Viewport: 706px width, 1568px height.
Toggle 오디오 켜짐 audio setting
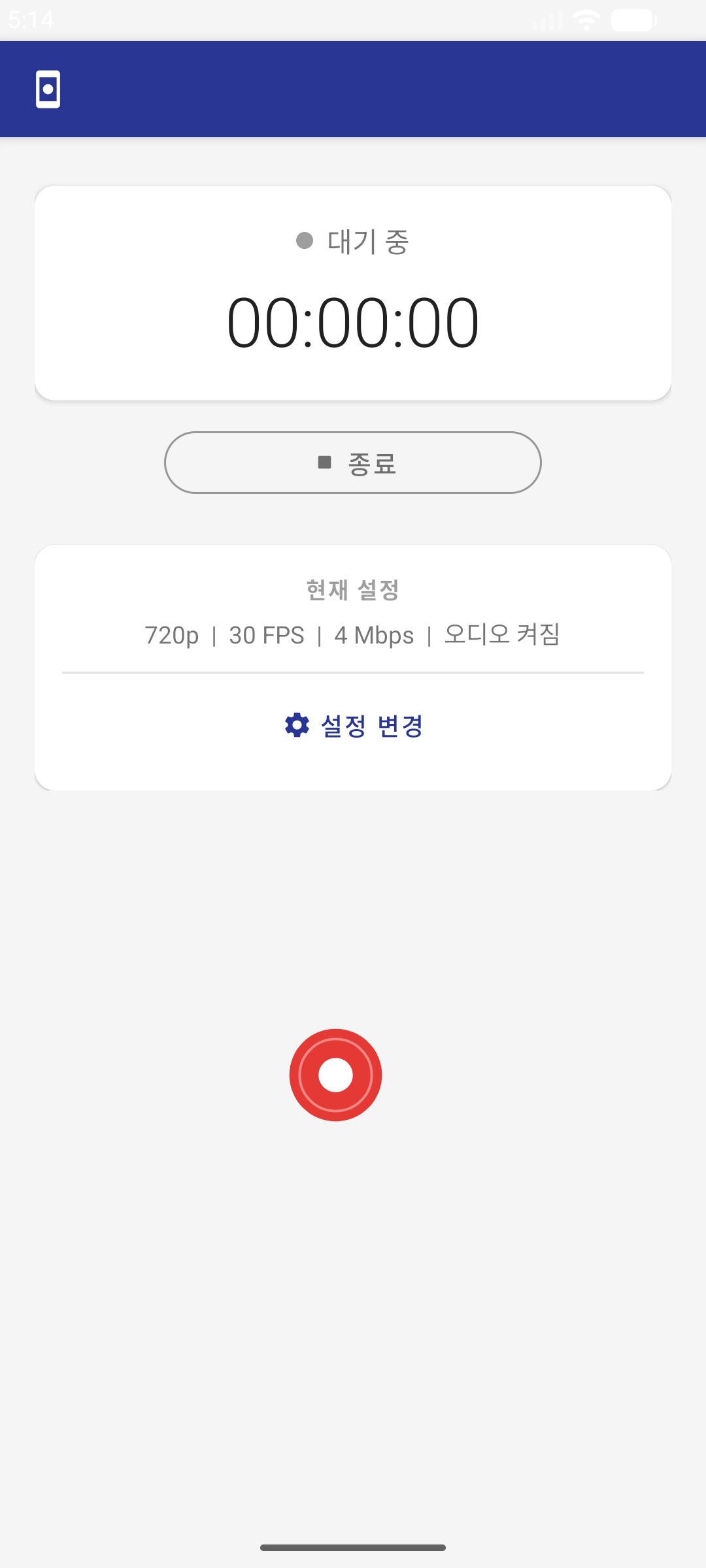pyautogui.click(x=503, y=633)
